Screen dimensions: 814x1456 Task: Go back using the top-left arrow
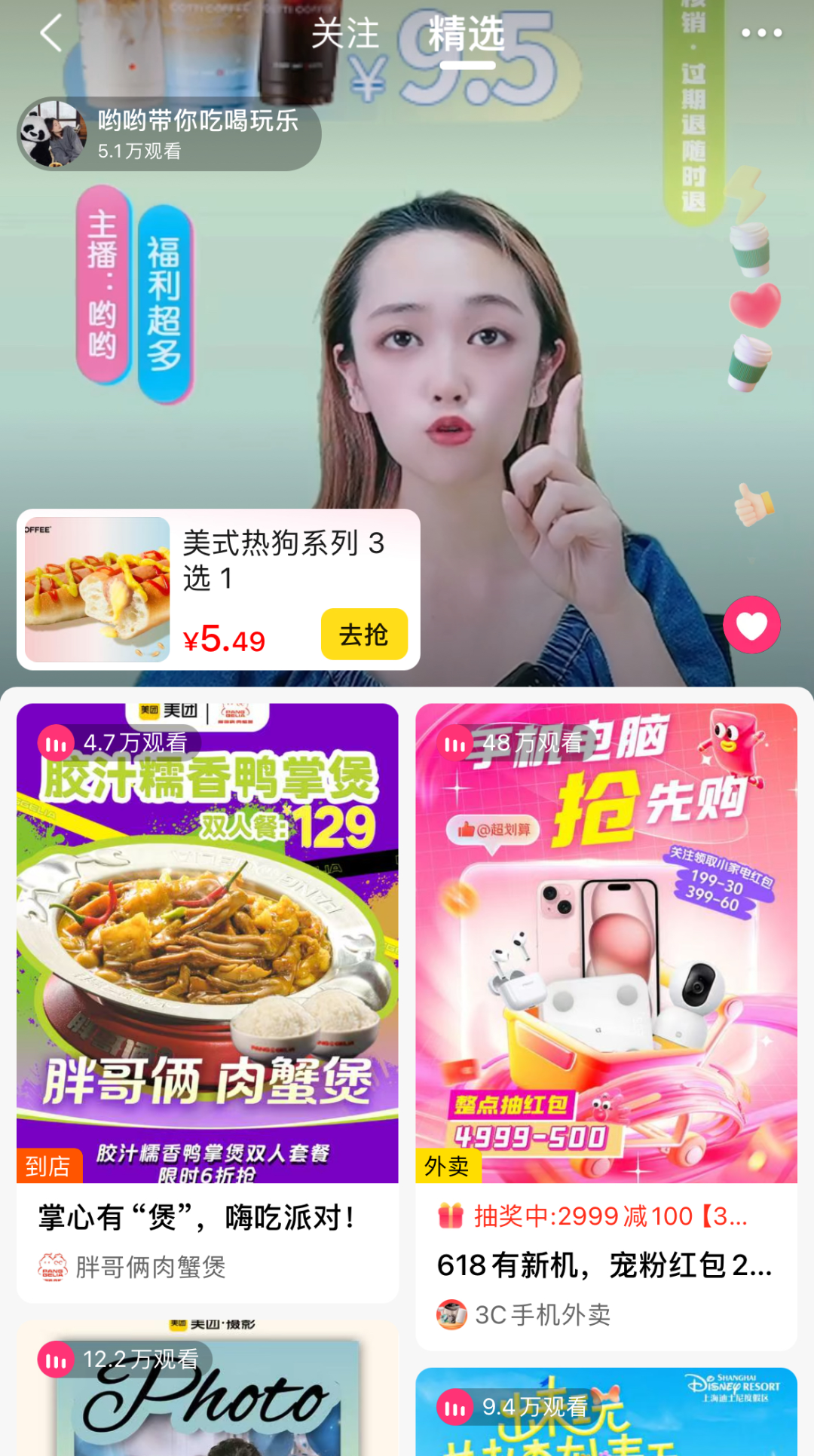pos(51,34)
